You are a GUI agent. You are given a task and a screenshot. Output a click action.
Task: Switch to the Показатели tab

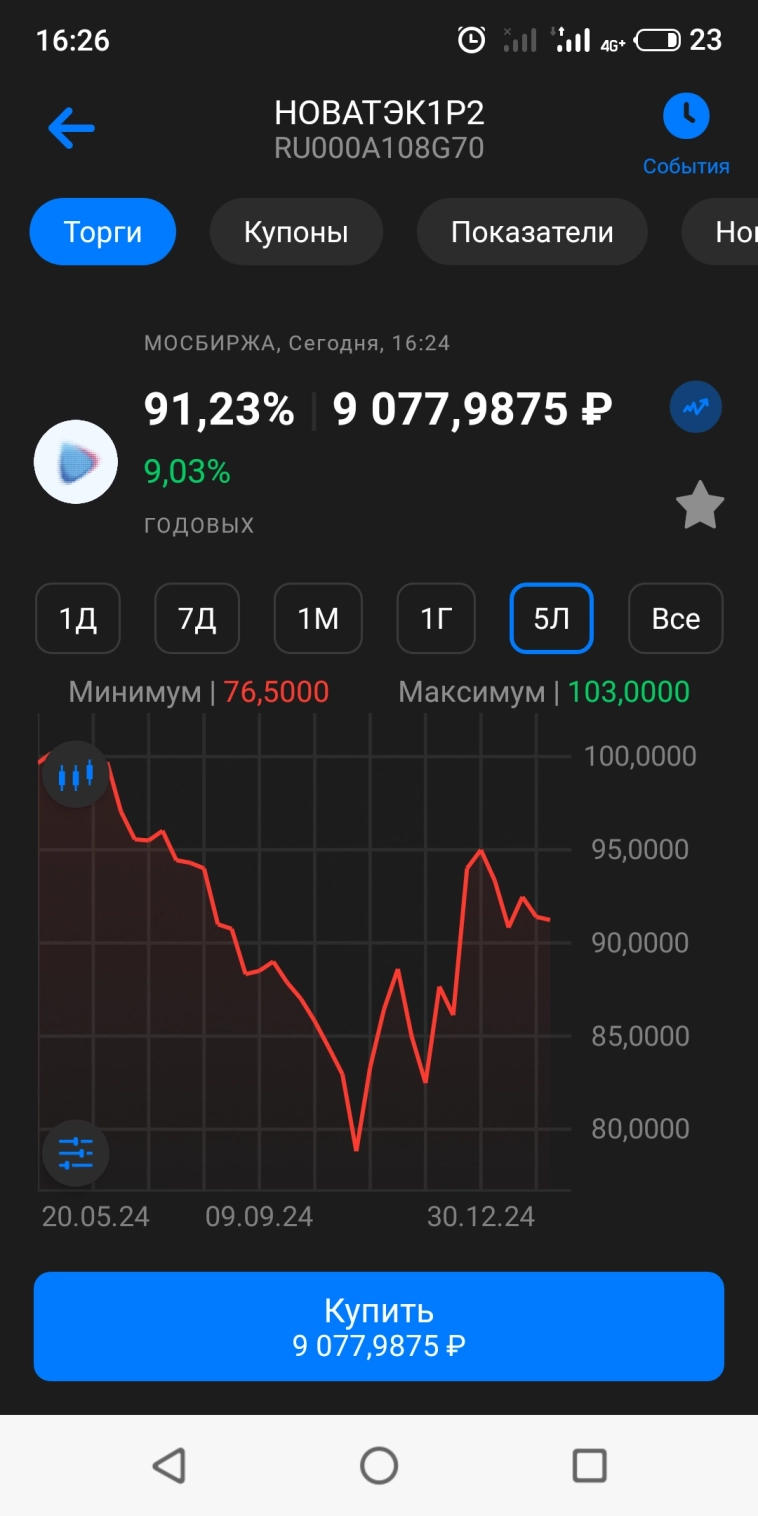pos(532,232)
